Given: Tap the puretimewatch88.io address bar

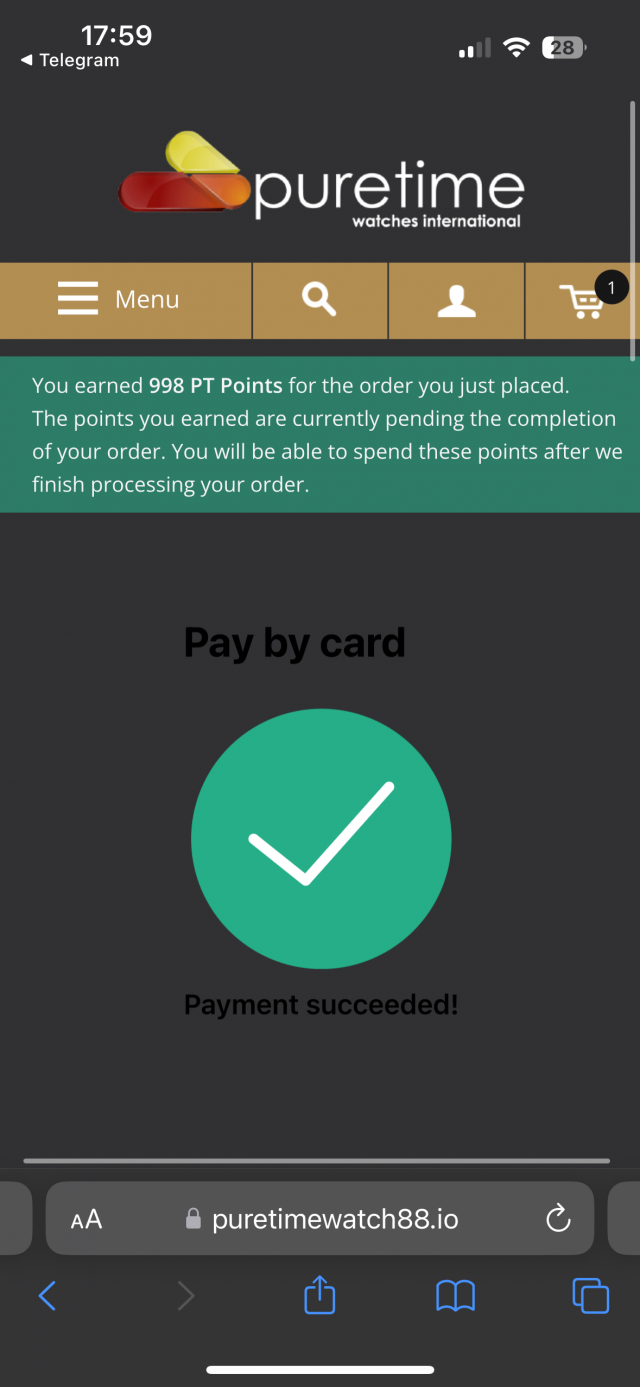Looking at the screenshot, I should click(335, 1219).
